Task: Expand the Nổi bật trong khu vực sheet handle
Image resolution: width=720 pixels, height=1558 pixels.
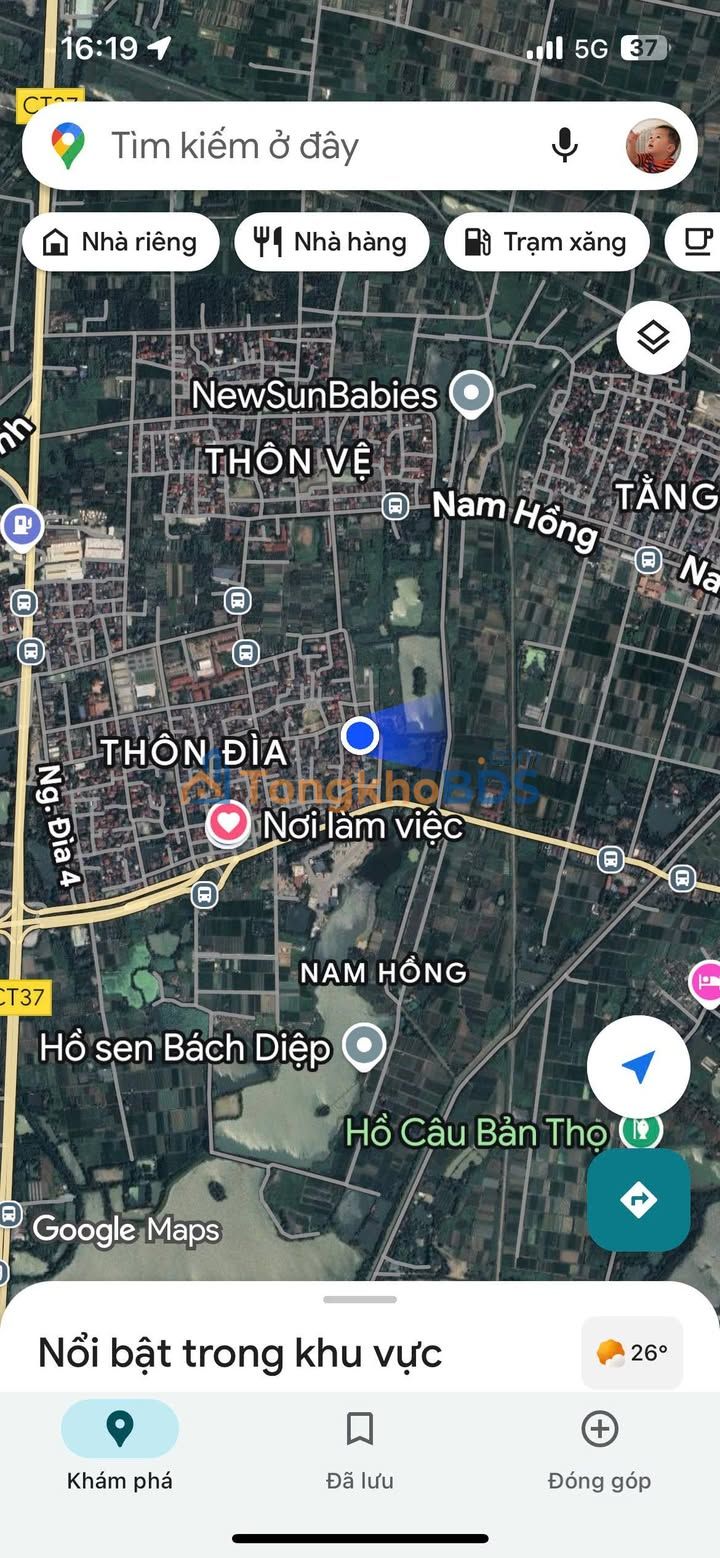Action: pyautogui.click(x=360, y=1300)
